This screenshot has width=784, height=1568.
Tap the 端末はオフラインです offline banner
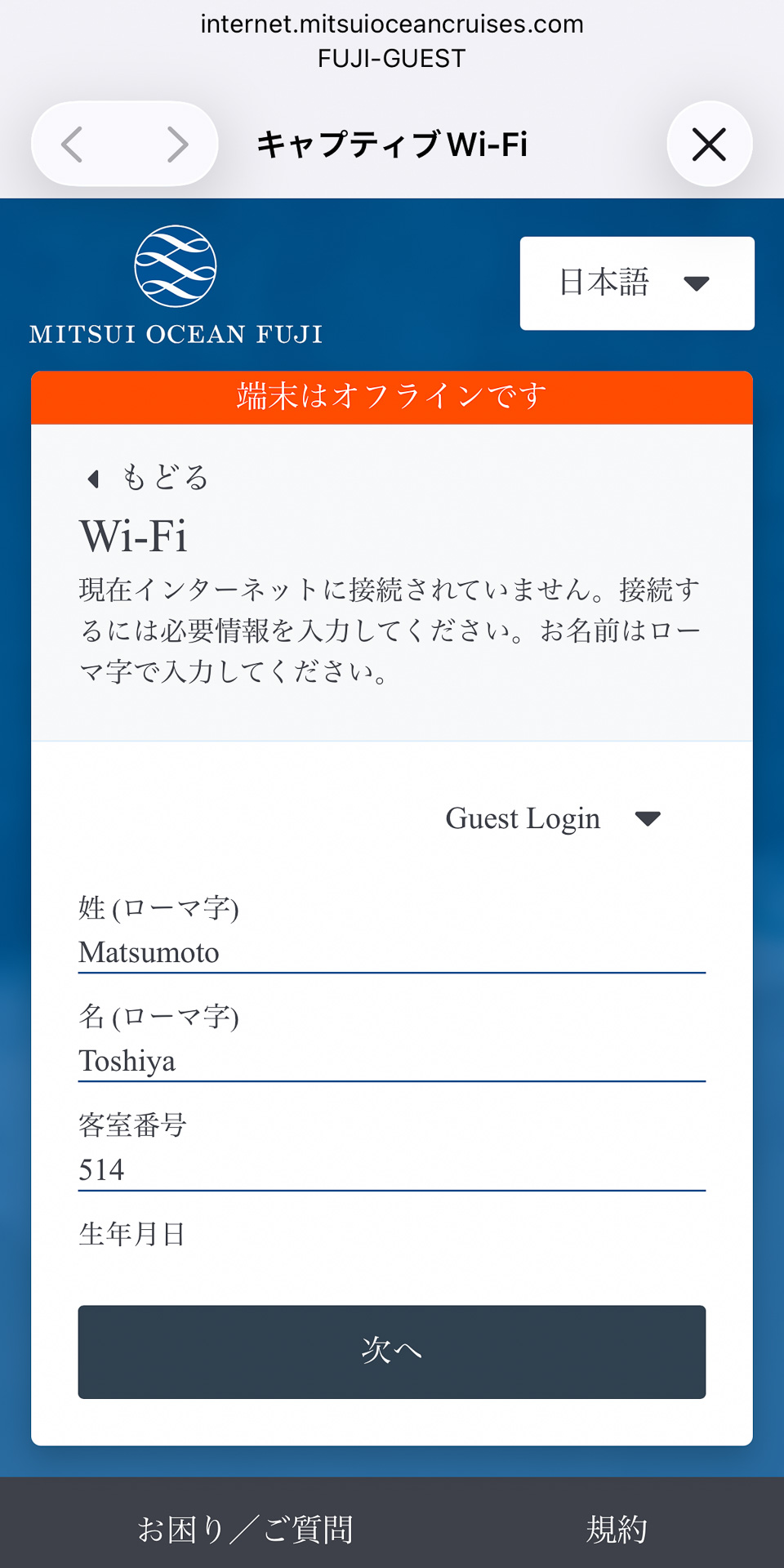point(392,398)
